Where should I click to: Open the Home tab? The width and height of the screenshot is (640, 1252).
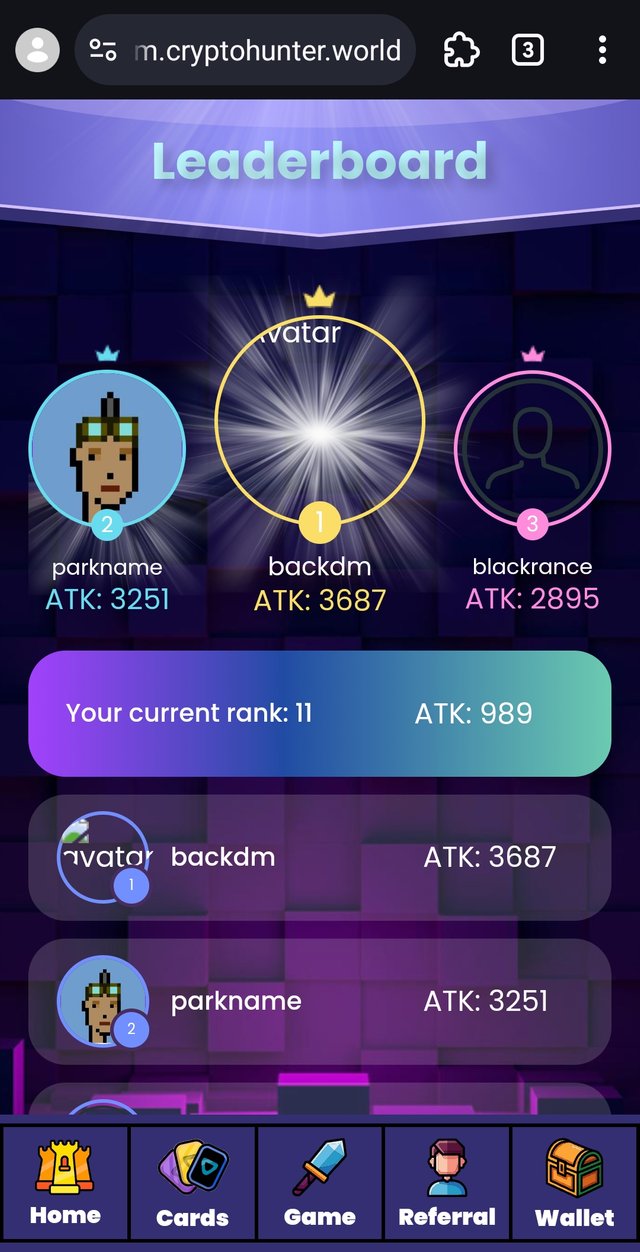point(65,1183)
